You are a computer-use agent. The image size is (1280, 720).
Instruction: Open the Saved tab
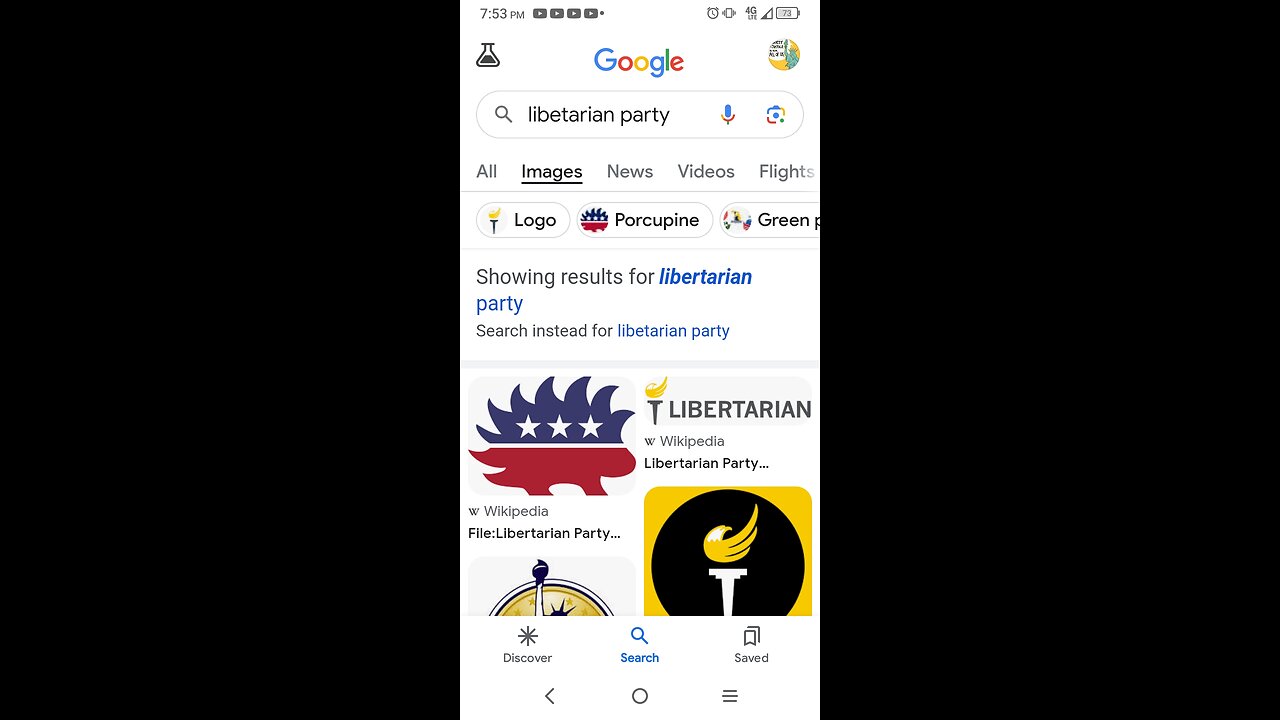(751, 645)
